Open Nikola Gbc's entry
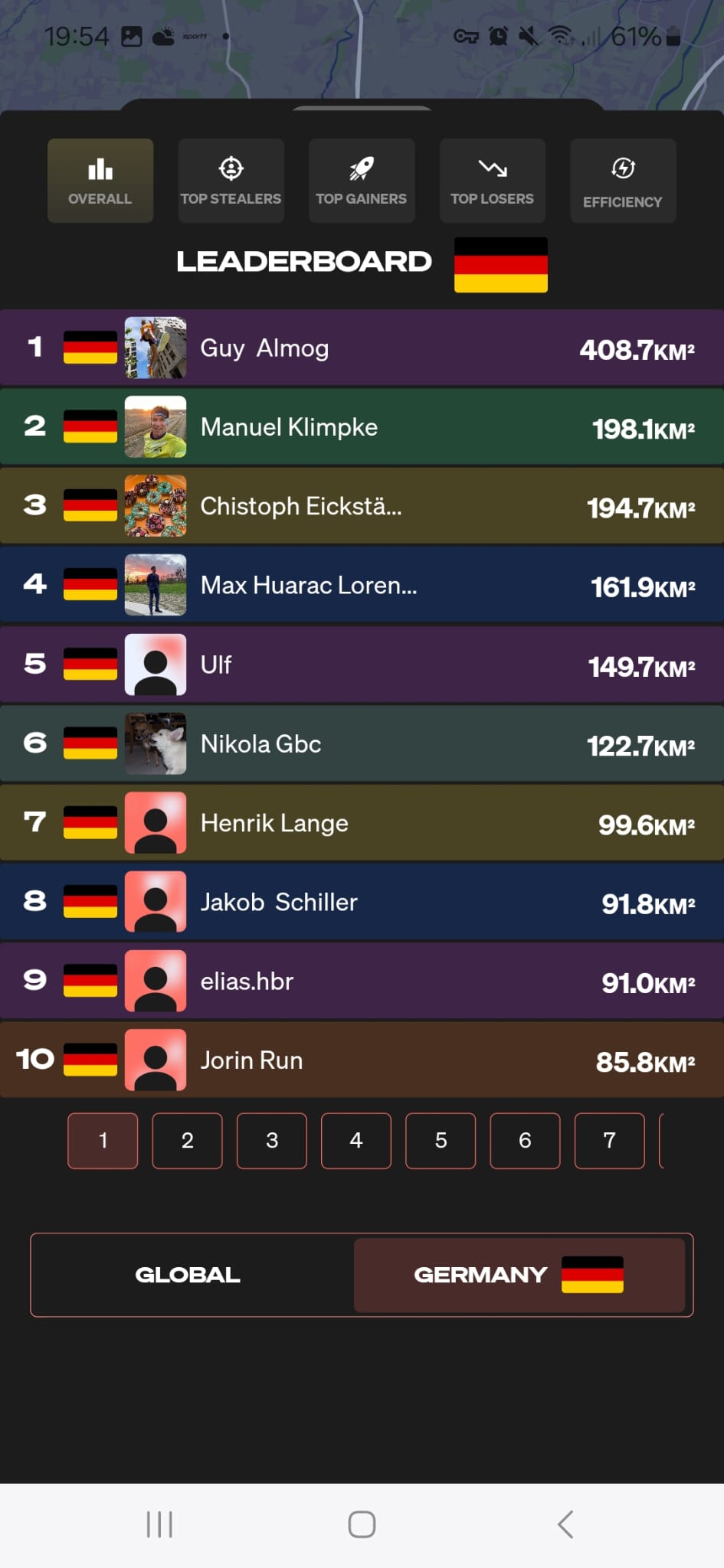This screenshot has width=724, height=1568. (x=362, y=744)
